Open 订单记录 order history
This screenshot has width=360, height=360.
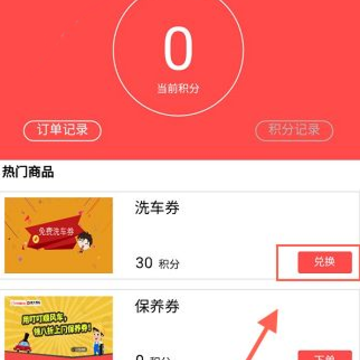[x=62, y=130]
